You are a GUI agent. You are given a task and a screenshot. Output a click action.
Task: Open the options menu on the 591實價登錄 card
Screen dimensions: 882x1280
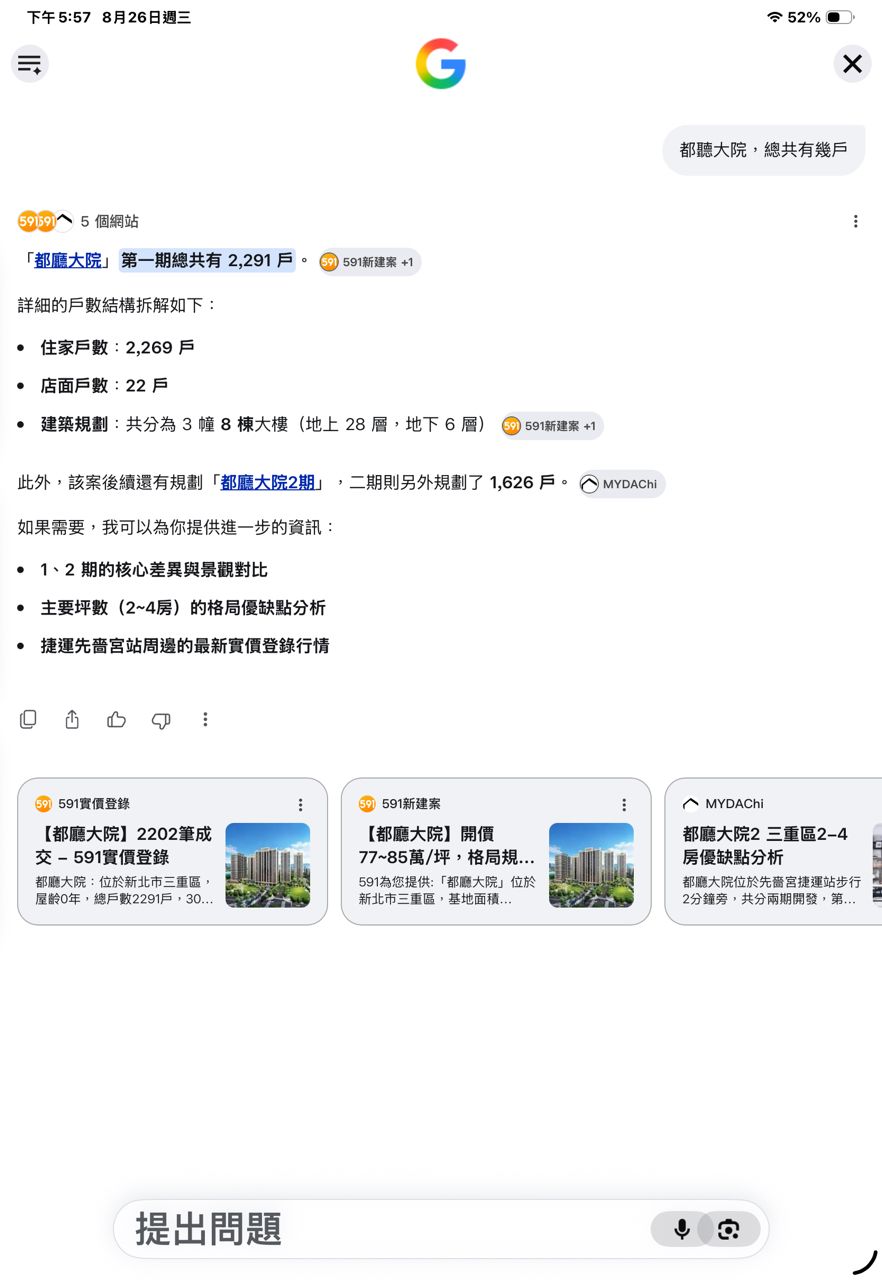coord(300,804)
